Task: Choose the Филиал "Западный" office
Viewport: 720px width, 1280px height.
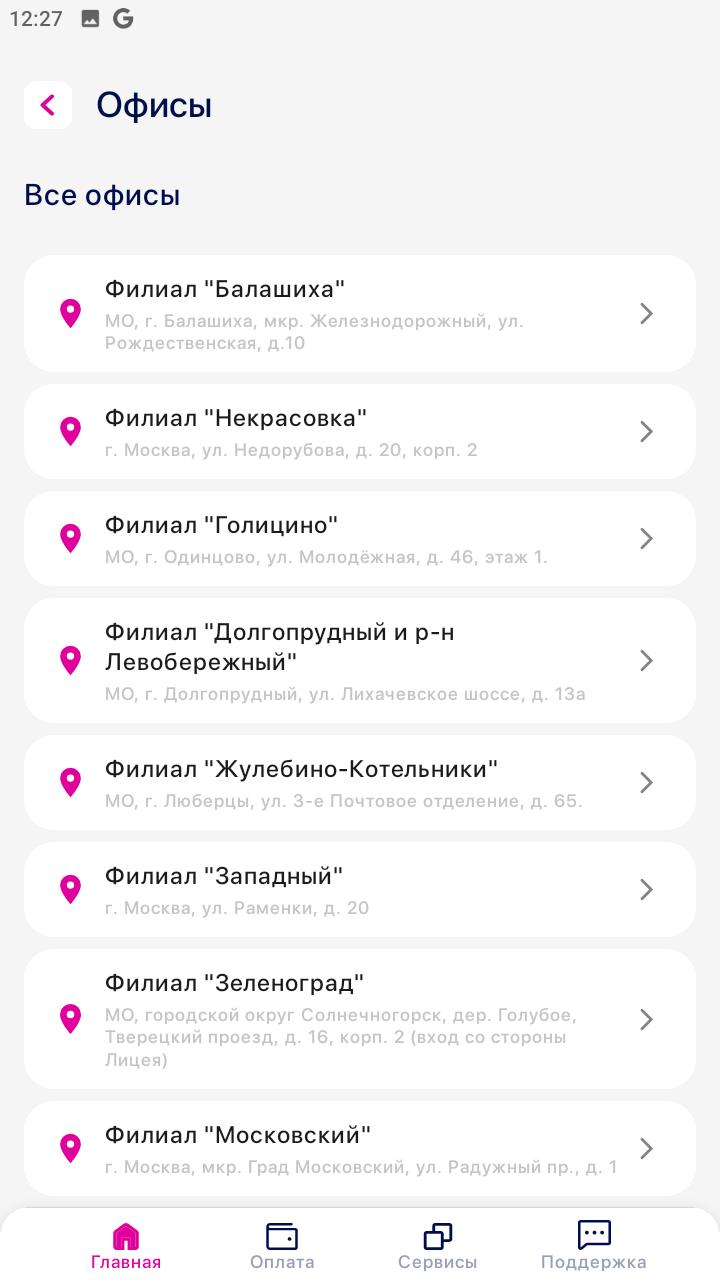Action: 359,890
